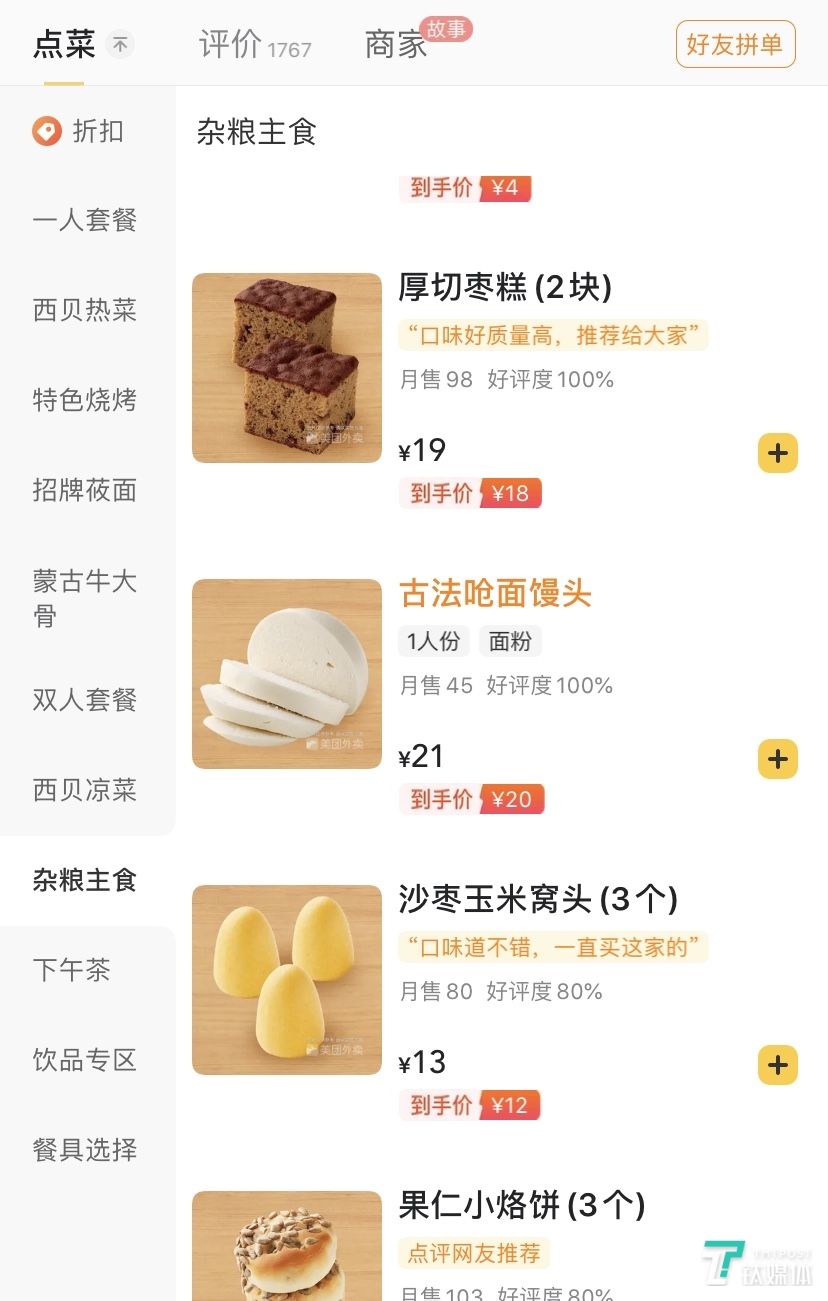828x1301 pixels.
Task: Choose the 双人套餐 category
Action: click(85, 700)
